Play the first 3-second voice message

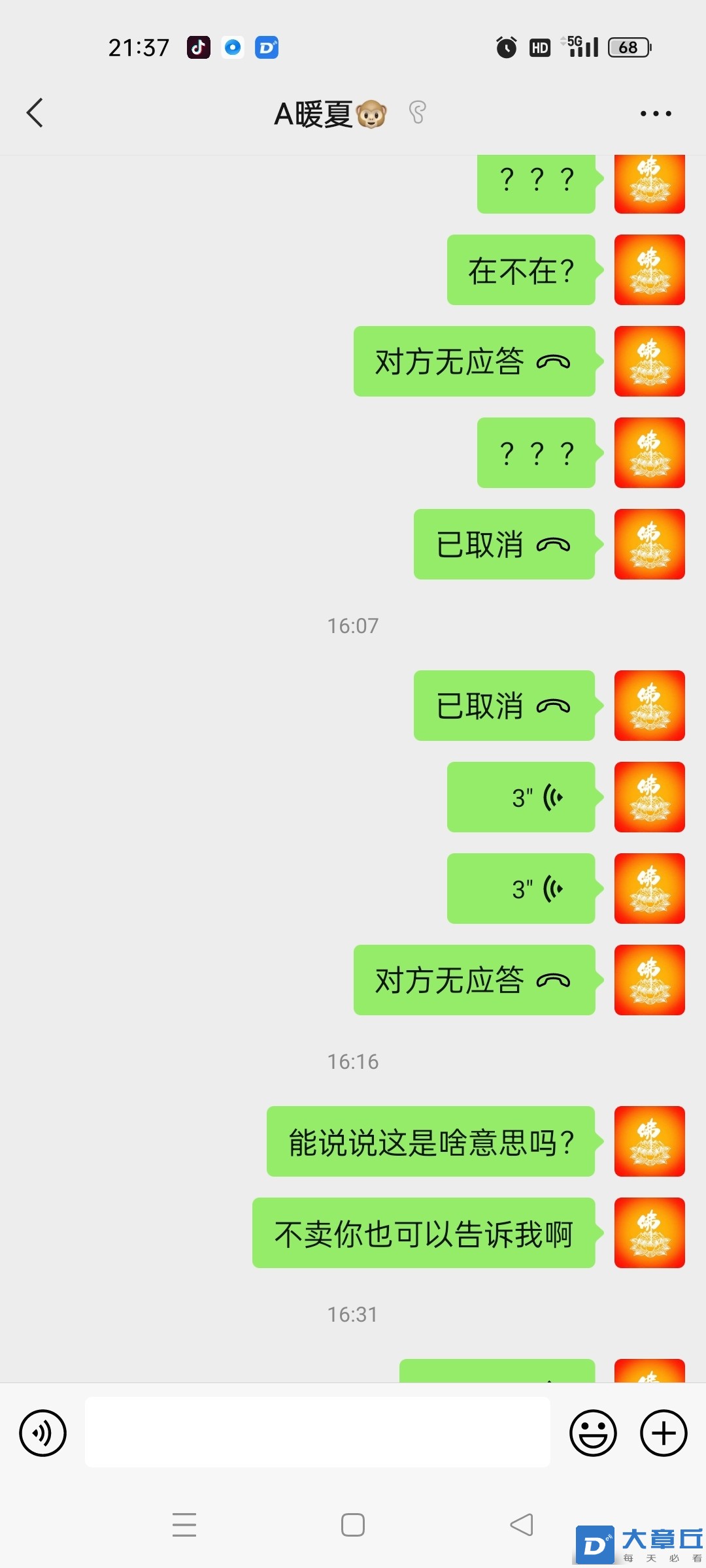[x=521, y=797]
